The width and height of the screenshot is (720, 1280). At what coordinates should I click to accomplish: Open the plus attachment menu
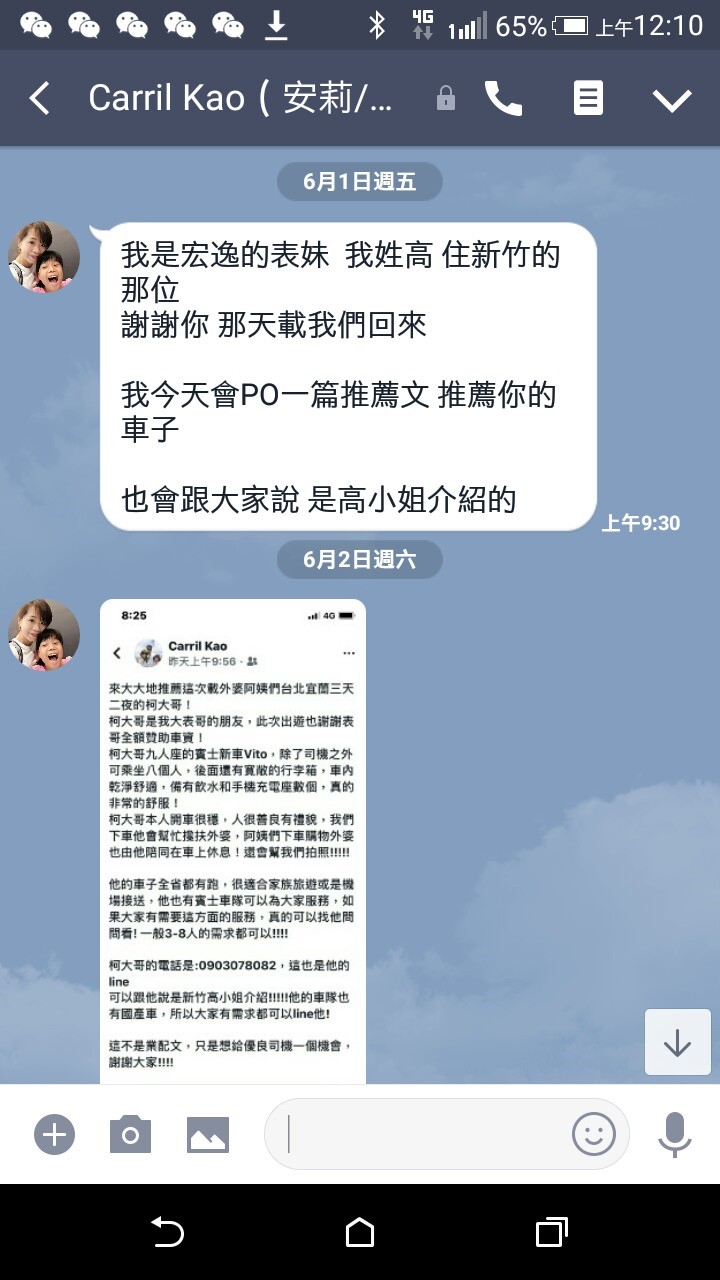54,1135
